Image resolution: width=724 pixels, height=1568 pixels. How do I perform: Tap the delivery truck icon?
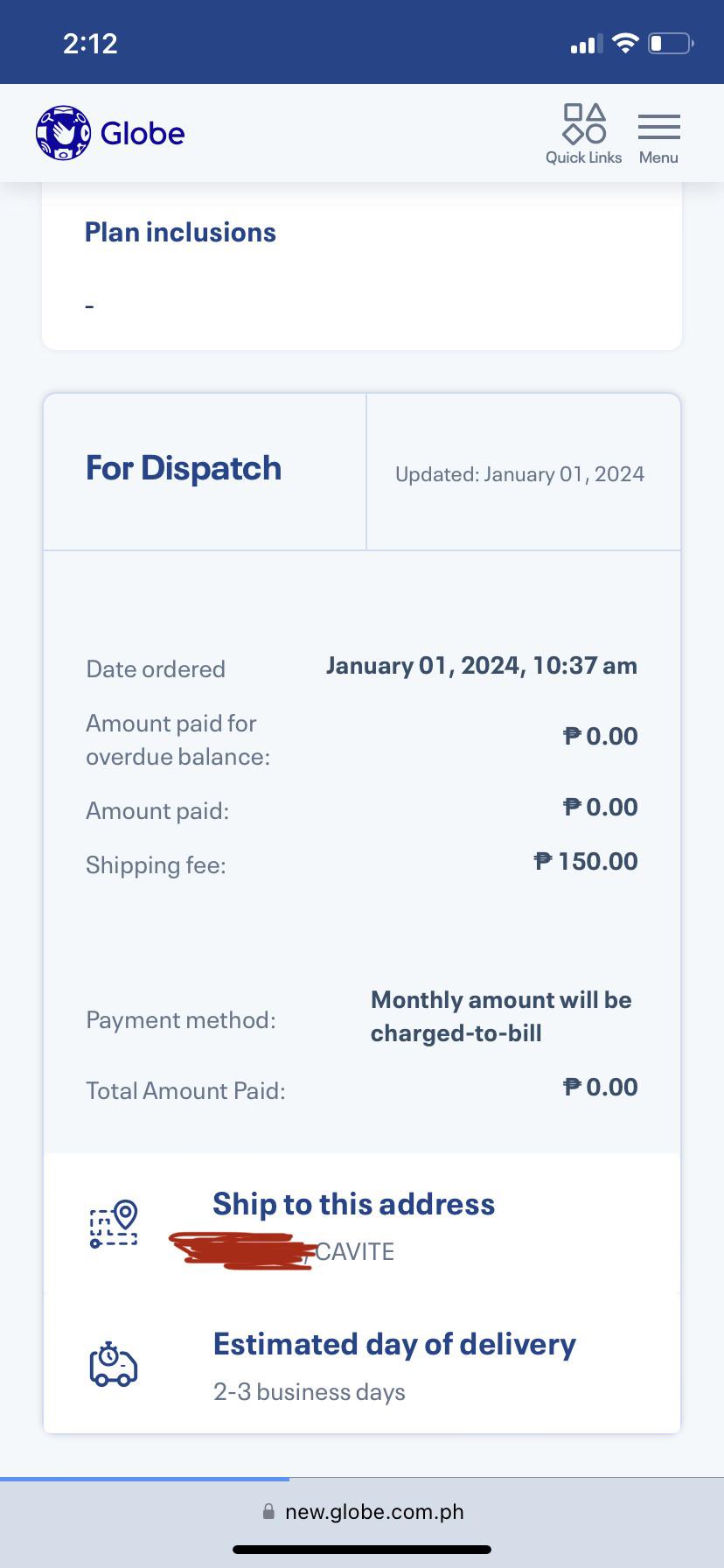[x=112, y=1362]
